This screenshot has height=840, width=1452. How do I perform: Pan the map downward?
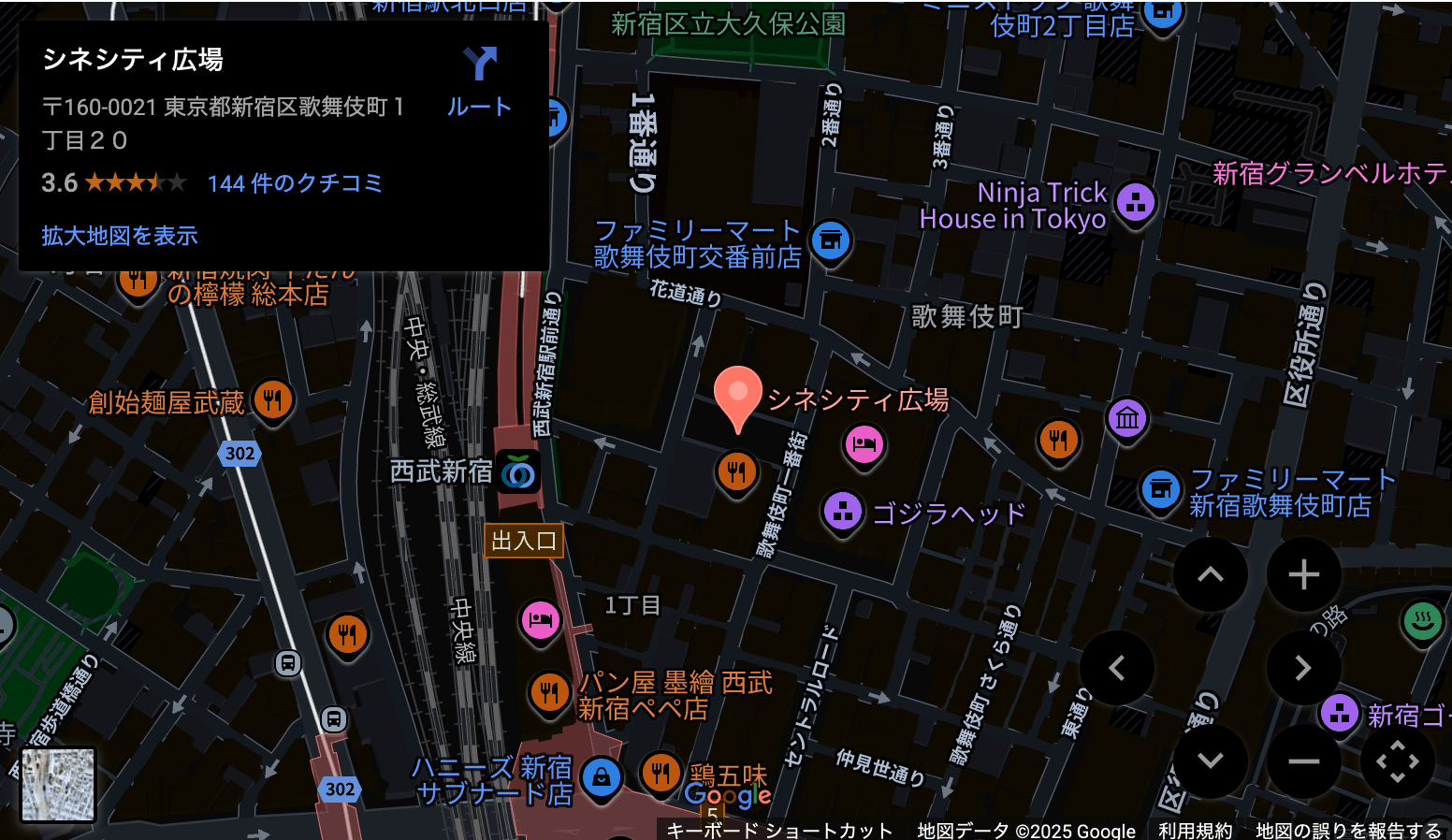(x=1210, y=761)
